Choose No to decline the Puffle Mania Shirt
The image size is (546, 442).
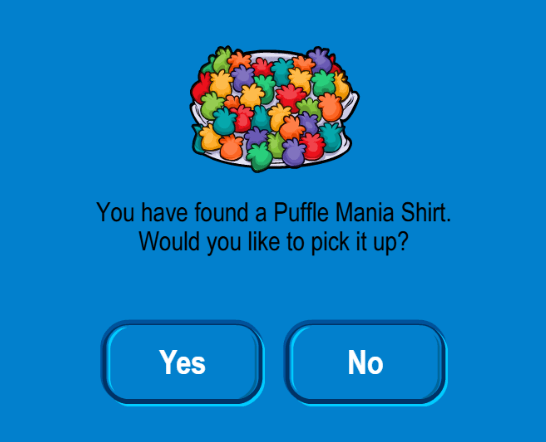click(365, 363)
